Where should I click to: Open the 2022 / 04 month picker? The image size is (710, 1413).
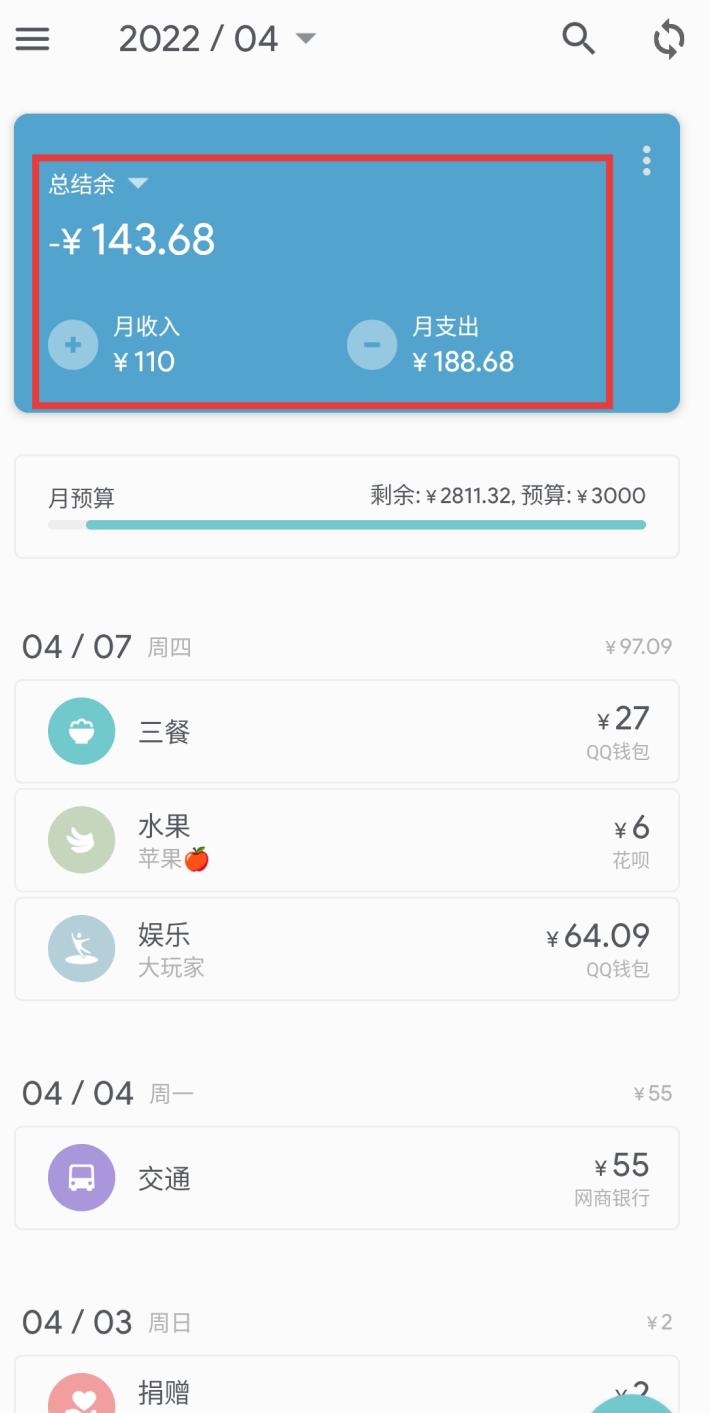pyautogui.click(x=217, y=39)
